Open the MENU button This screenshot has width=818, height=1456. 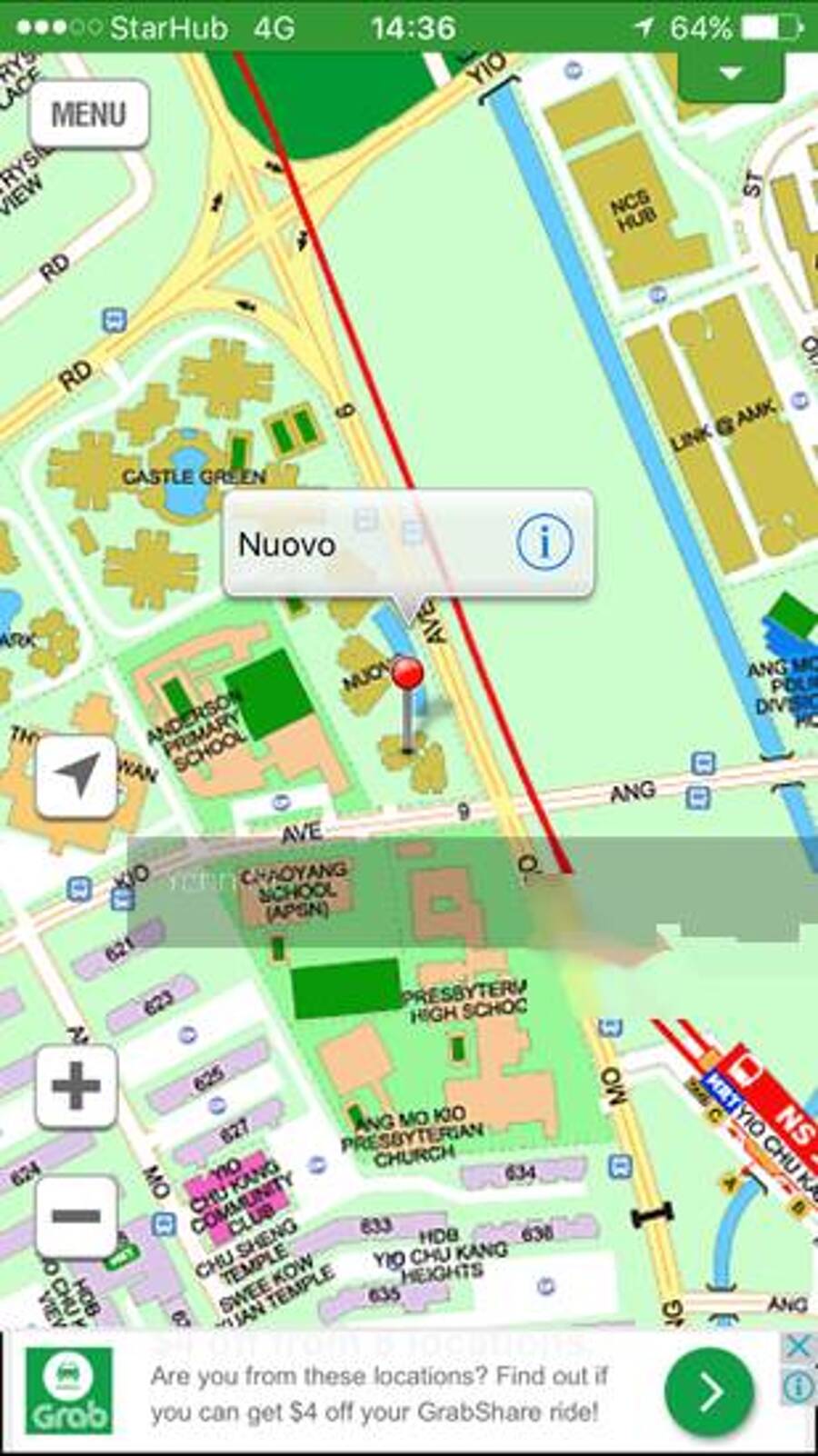(89, 115)
